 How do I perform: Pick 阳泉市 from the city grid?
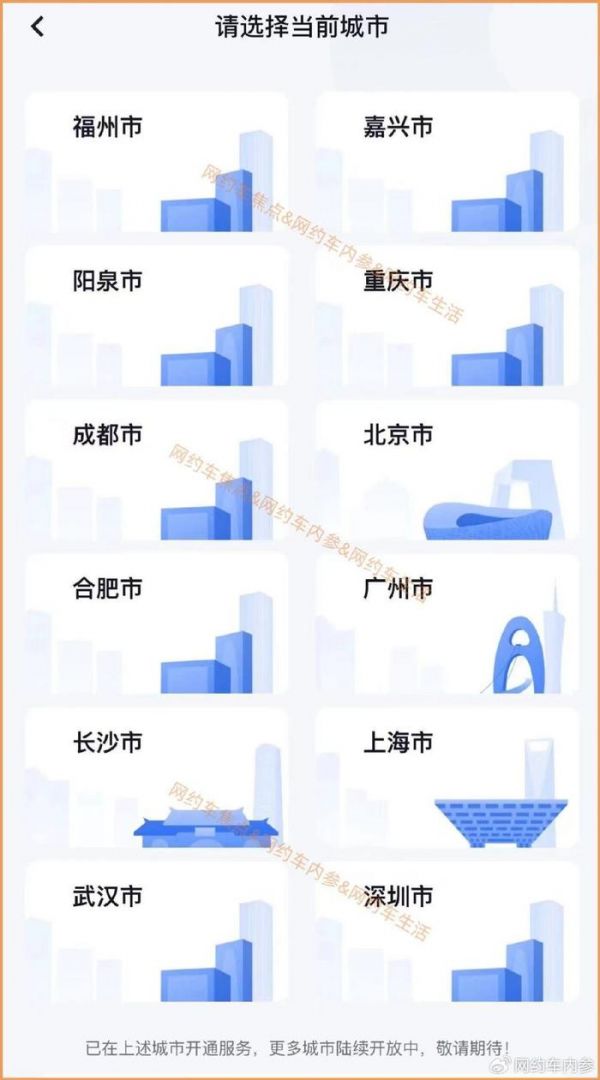point(156,316)
